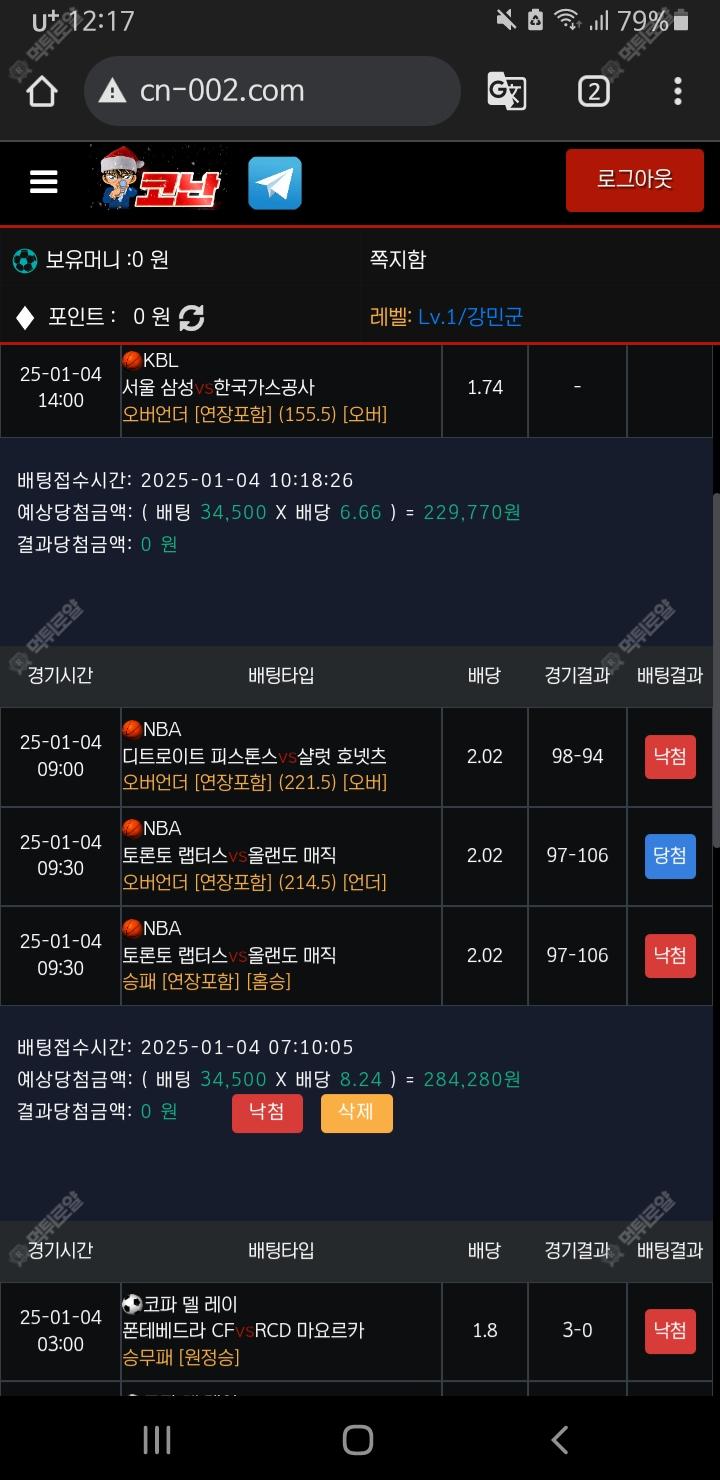Open the tab switcher showing 2 tabs
Image resolution: width=720 pixels, height=1480 pixels.
[x=593, y=91]
